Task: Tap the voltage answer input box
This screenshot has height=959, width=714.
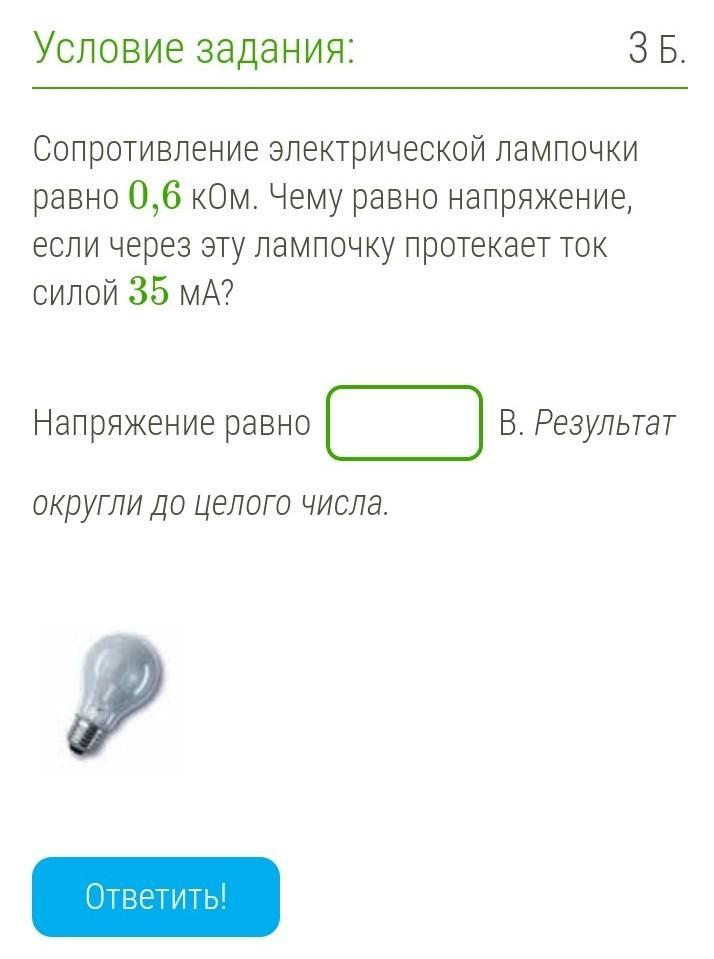Action: click(x=405, y=423)
